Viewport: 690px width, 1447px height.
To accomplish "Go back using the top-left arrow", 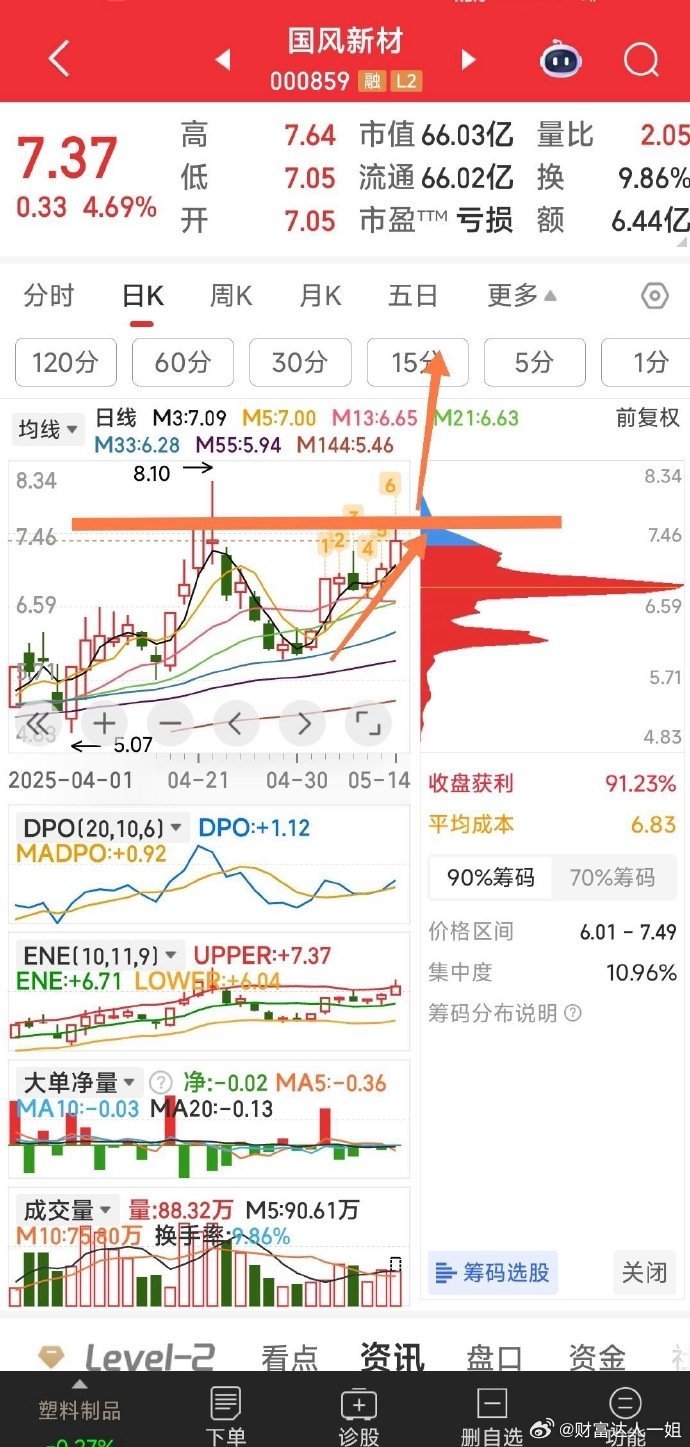I will pyautogui.click(x=59, y=59).
